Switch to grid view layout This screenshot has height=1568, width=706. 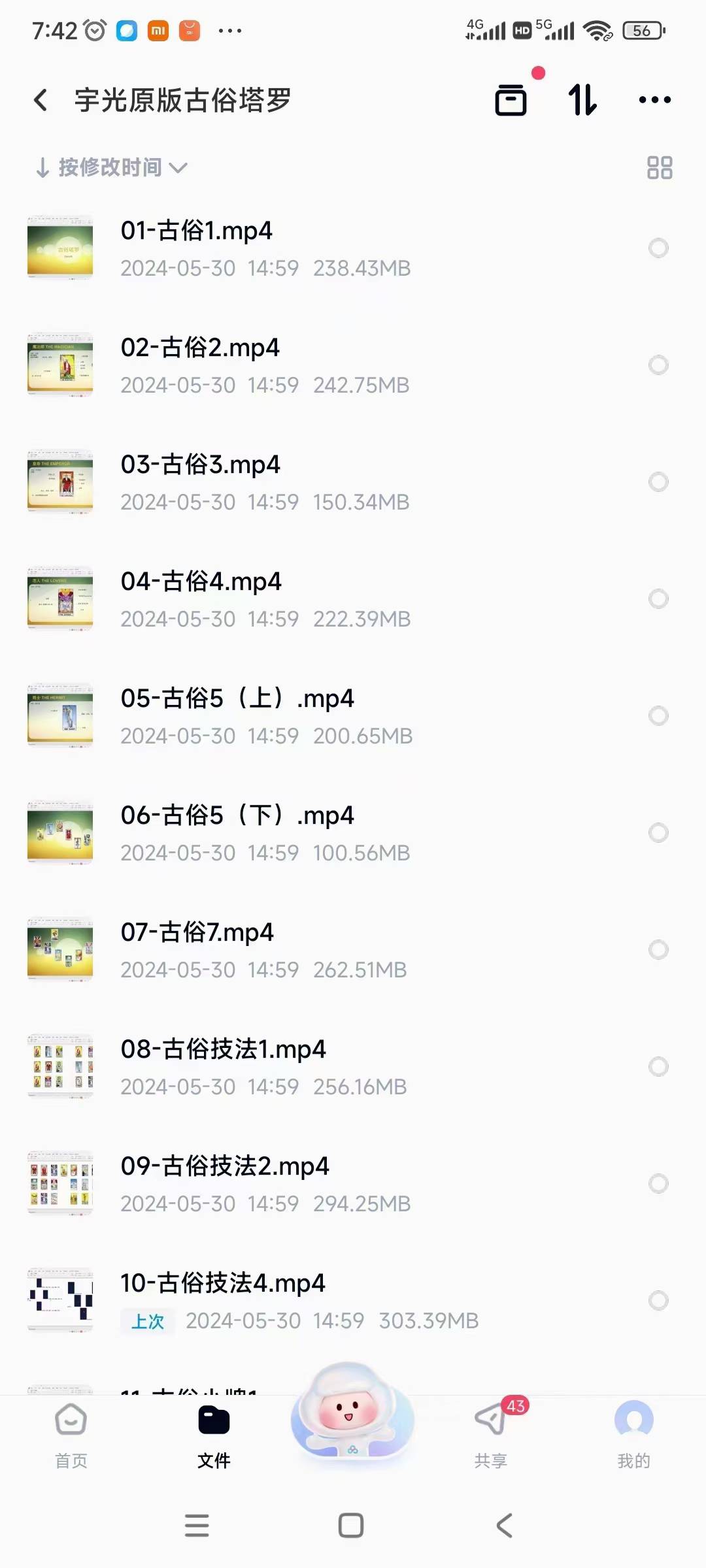[x=659, y=168]
